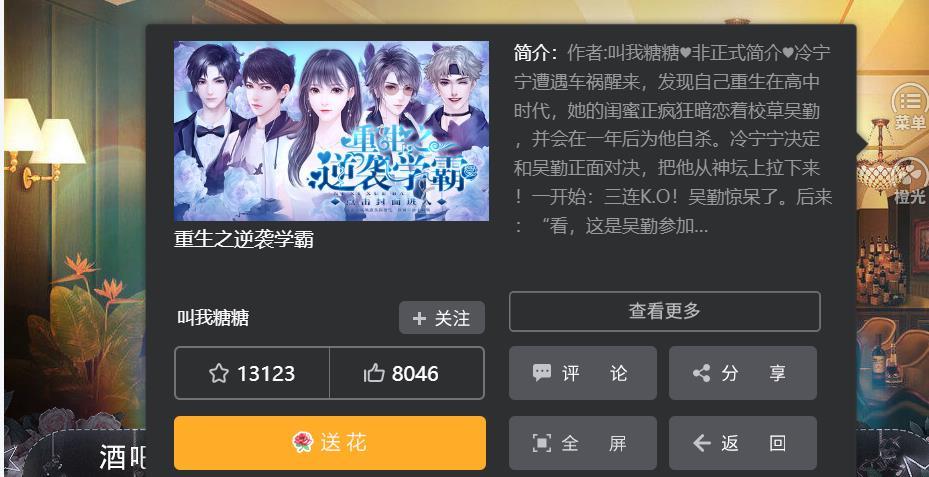This screenshot has width=929, height=477.
Task: Open the 评论 comments section
Action: [x=582, y=373]
